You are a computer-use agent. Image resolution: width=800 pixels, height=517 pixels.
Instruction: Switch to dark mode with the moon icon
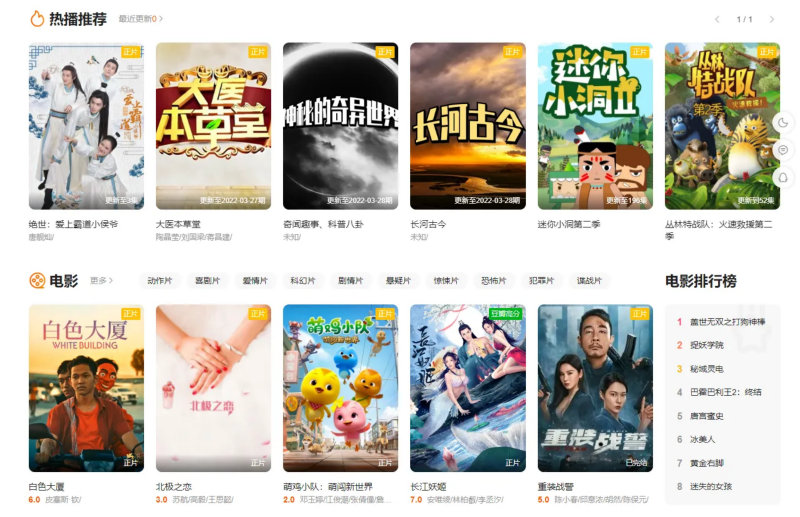point(783,122)
